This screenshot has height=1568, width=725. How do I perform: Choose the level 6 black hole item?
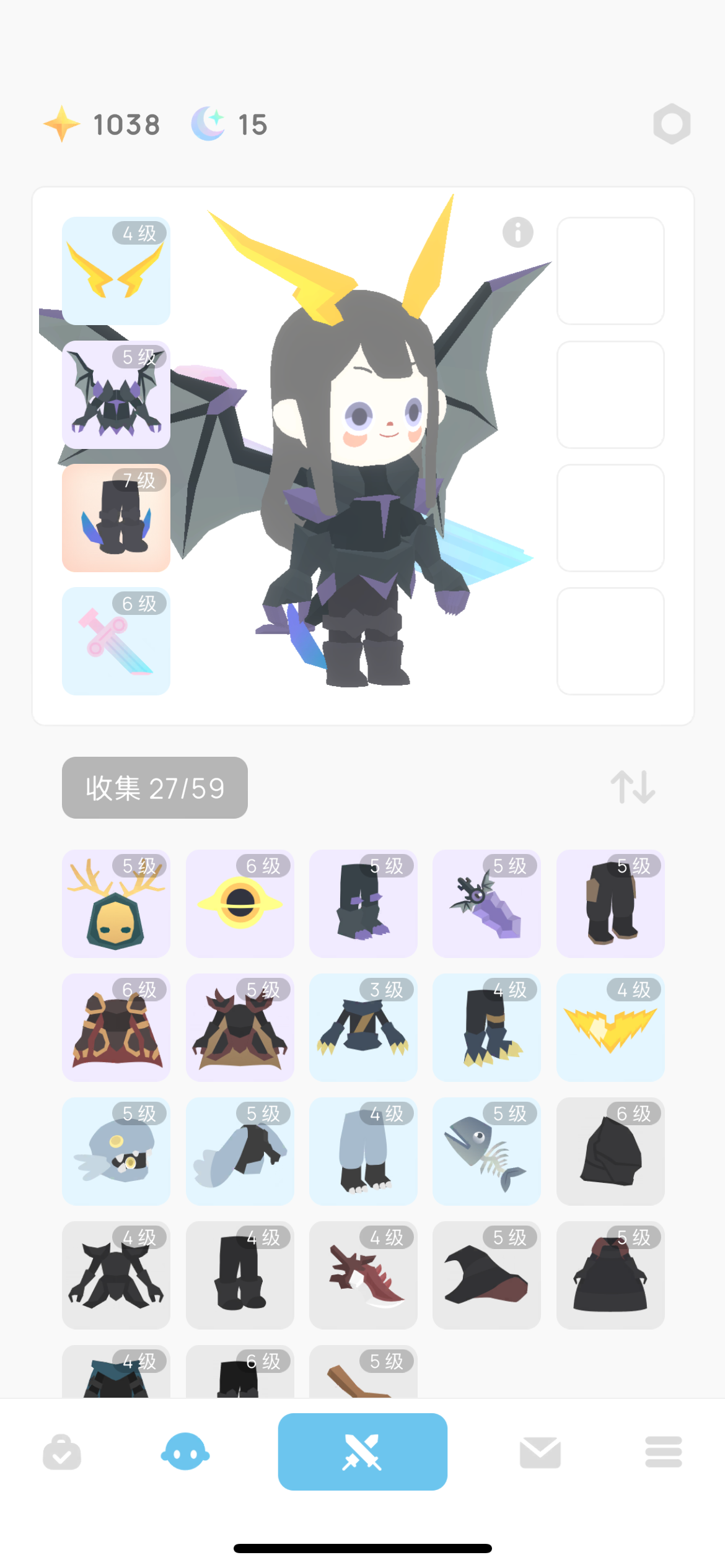click(240, 904)
